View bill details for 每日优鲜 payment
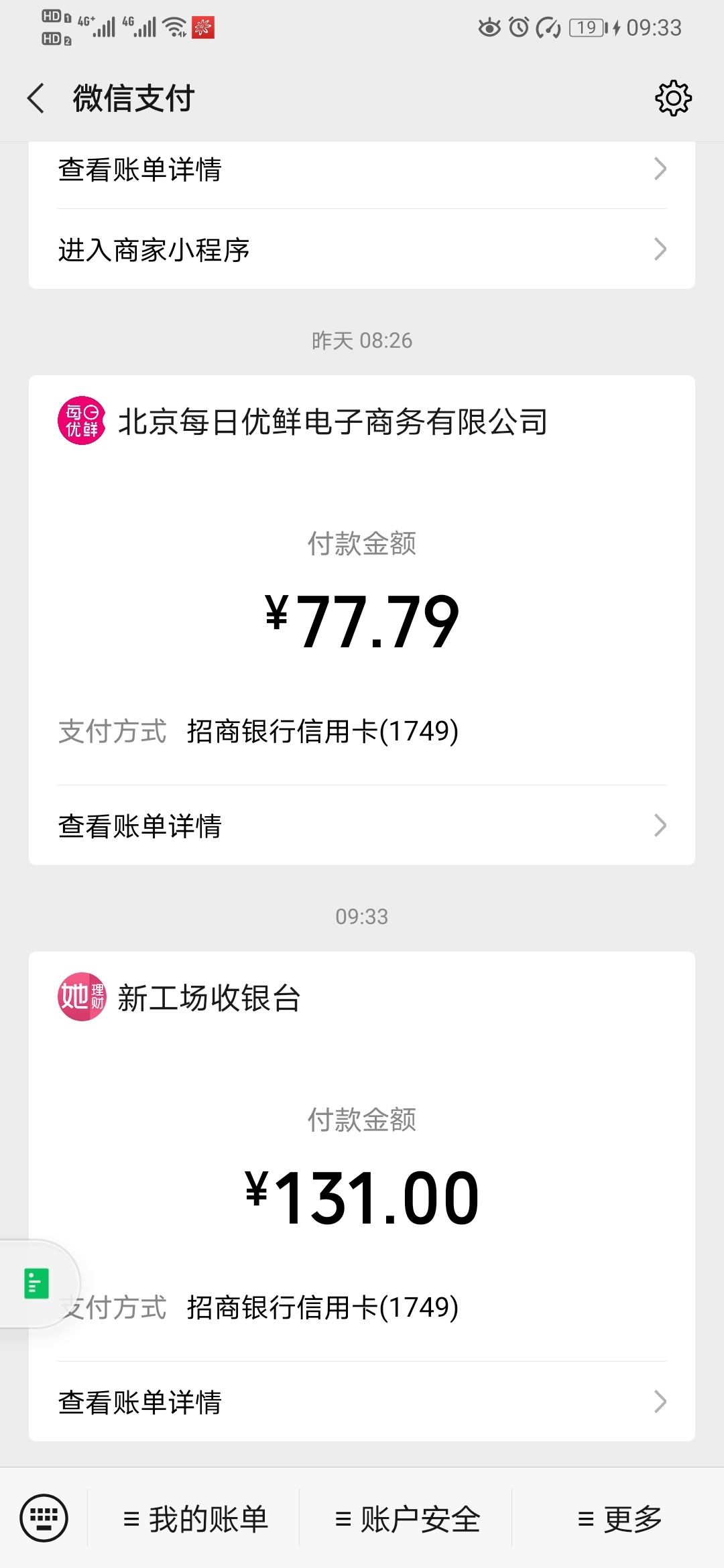This screenshot has height=1568, width=724. [362, 826]
